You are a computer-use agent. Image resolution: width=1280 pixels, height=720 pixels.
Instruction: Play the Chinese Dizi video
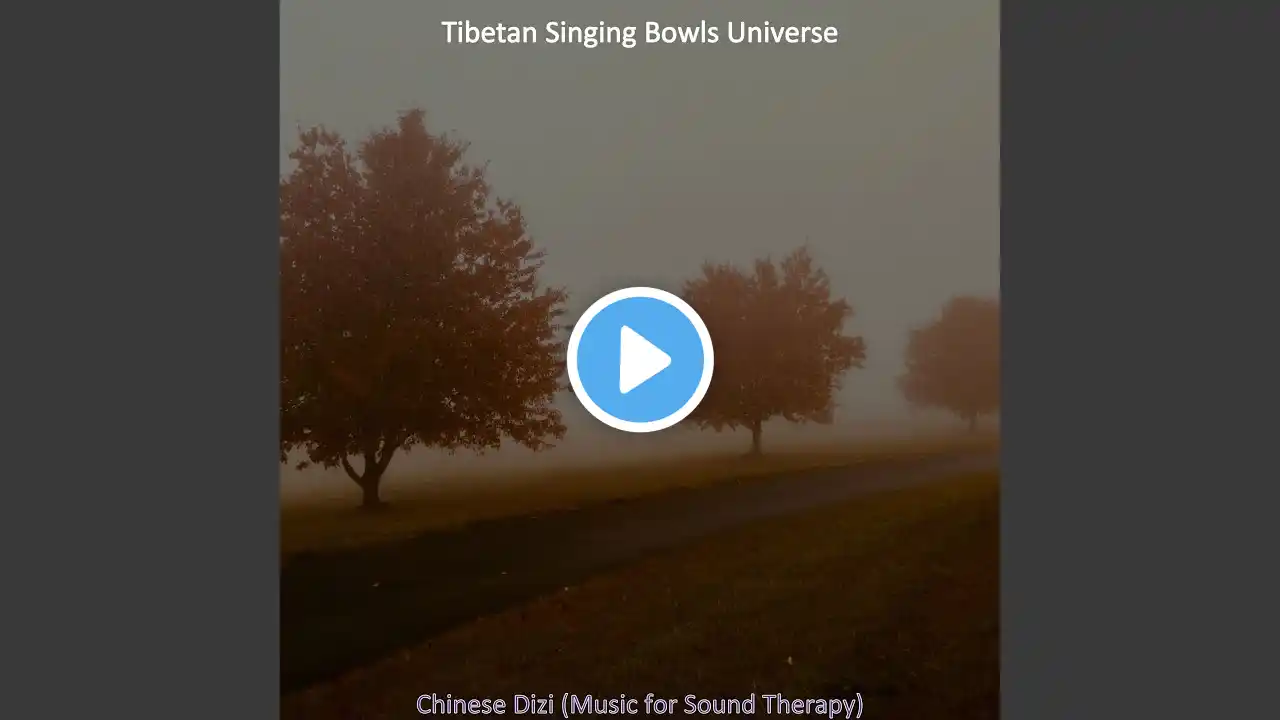[640, 359]
